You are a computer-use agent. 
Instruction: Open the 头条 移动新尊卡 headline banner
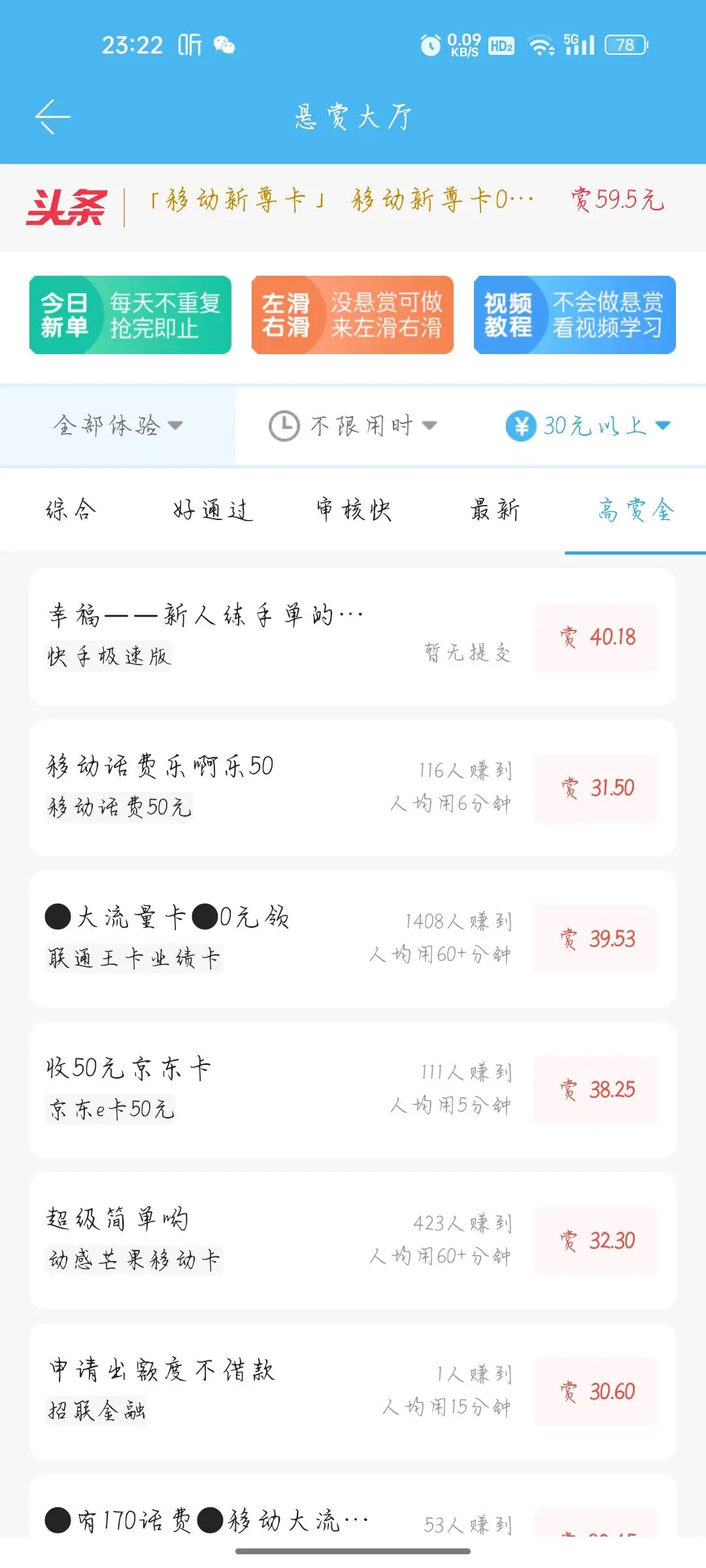click(x=353, y=200)
